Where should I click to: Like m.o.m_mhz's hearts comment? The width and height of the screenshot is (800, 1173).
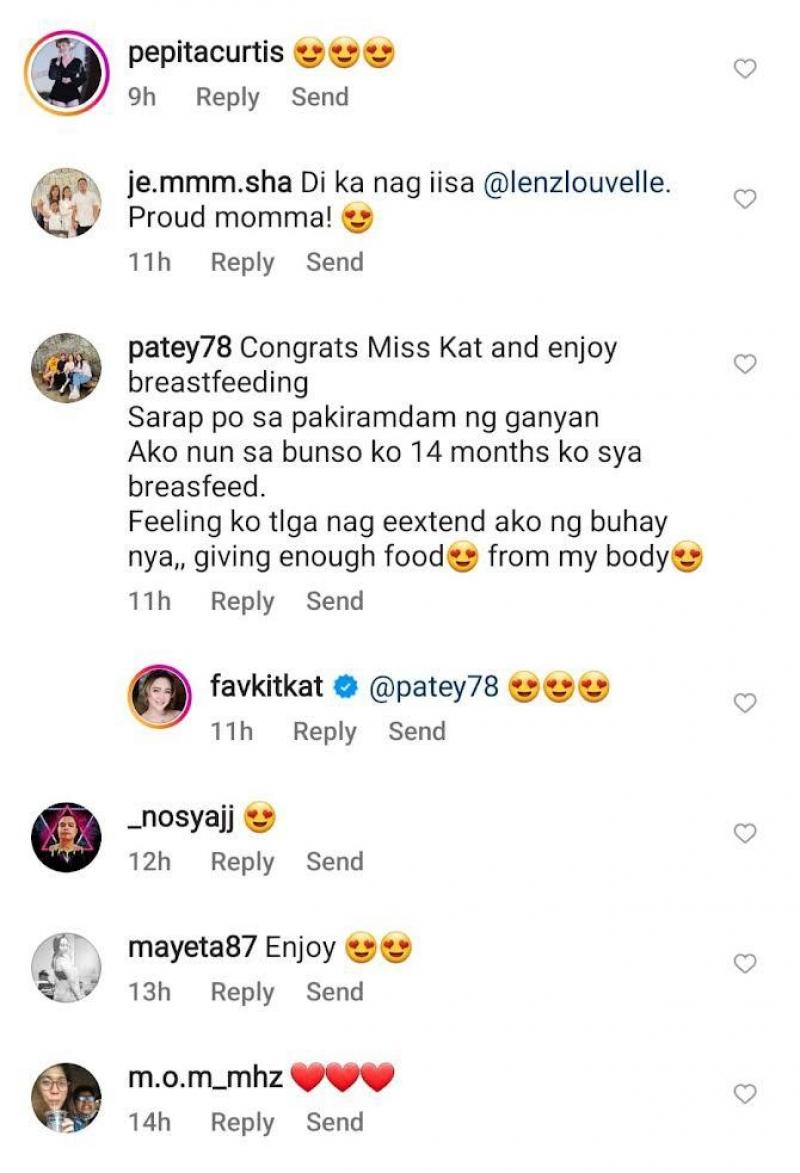[x=745, y=1094]
